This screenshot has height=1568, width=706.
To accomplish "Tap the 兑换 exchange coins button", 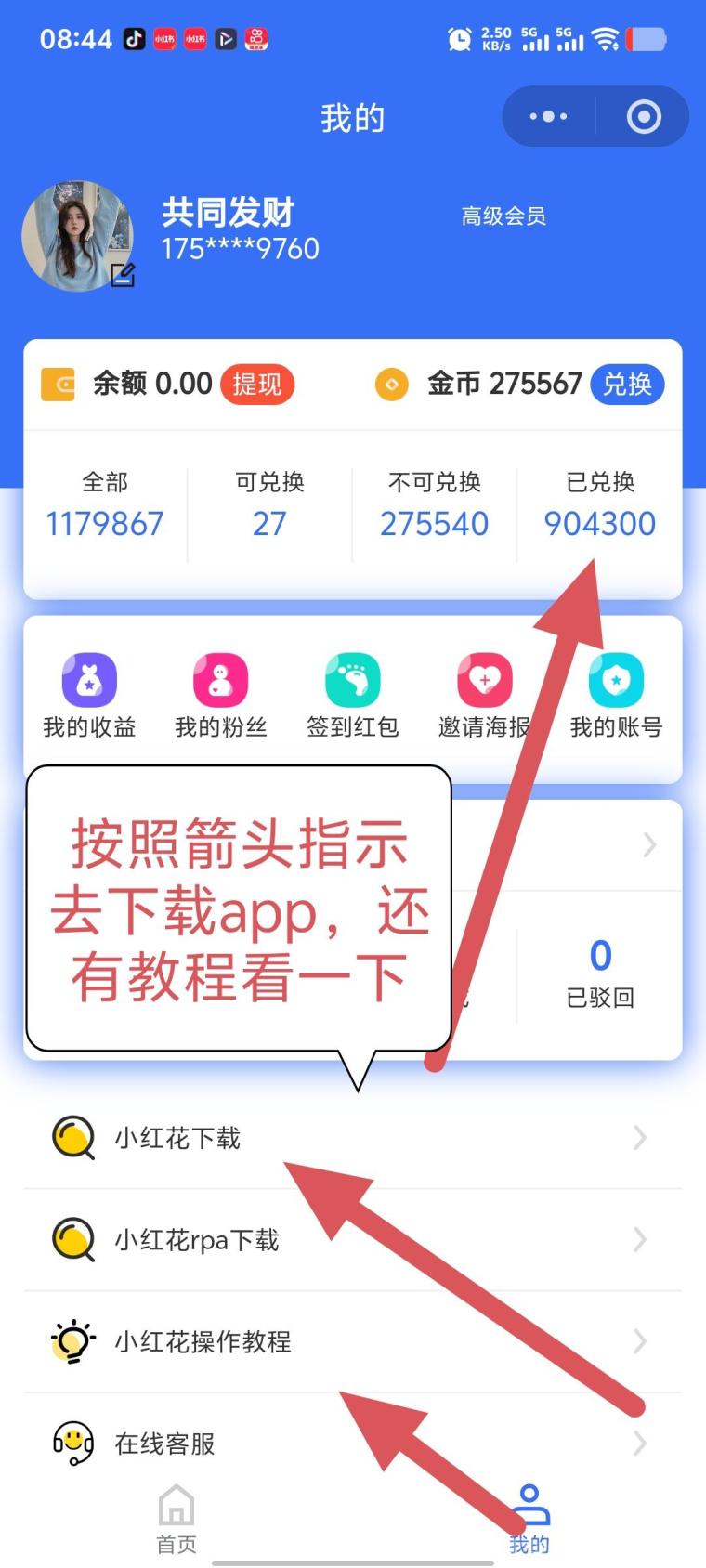I will [627, 384].
